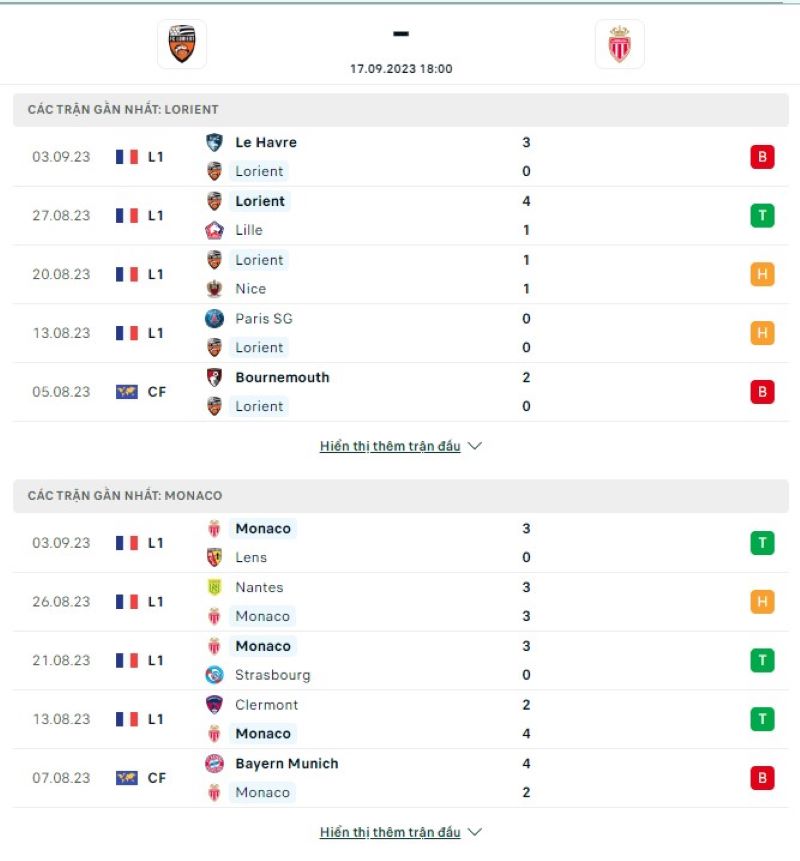Image resolution: width=800 pixels, height=861 pixels.
Task: Click the match date 17.09.2023 18:00
Action: point(400,69)
